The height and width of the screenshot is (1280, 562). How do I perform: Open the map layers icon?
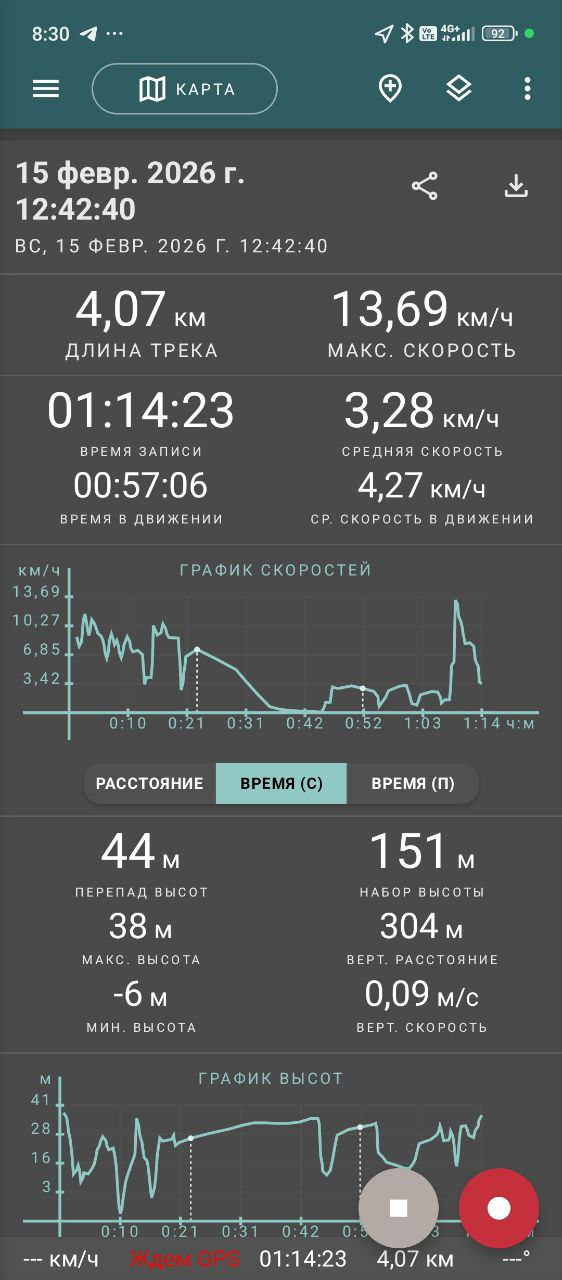tap(458, 89)
